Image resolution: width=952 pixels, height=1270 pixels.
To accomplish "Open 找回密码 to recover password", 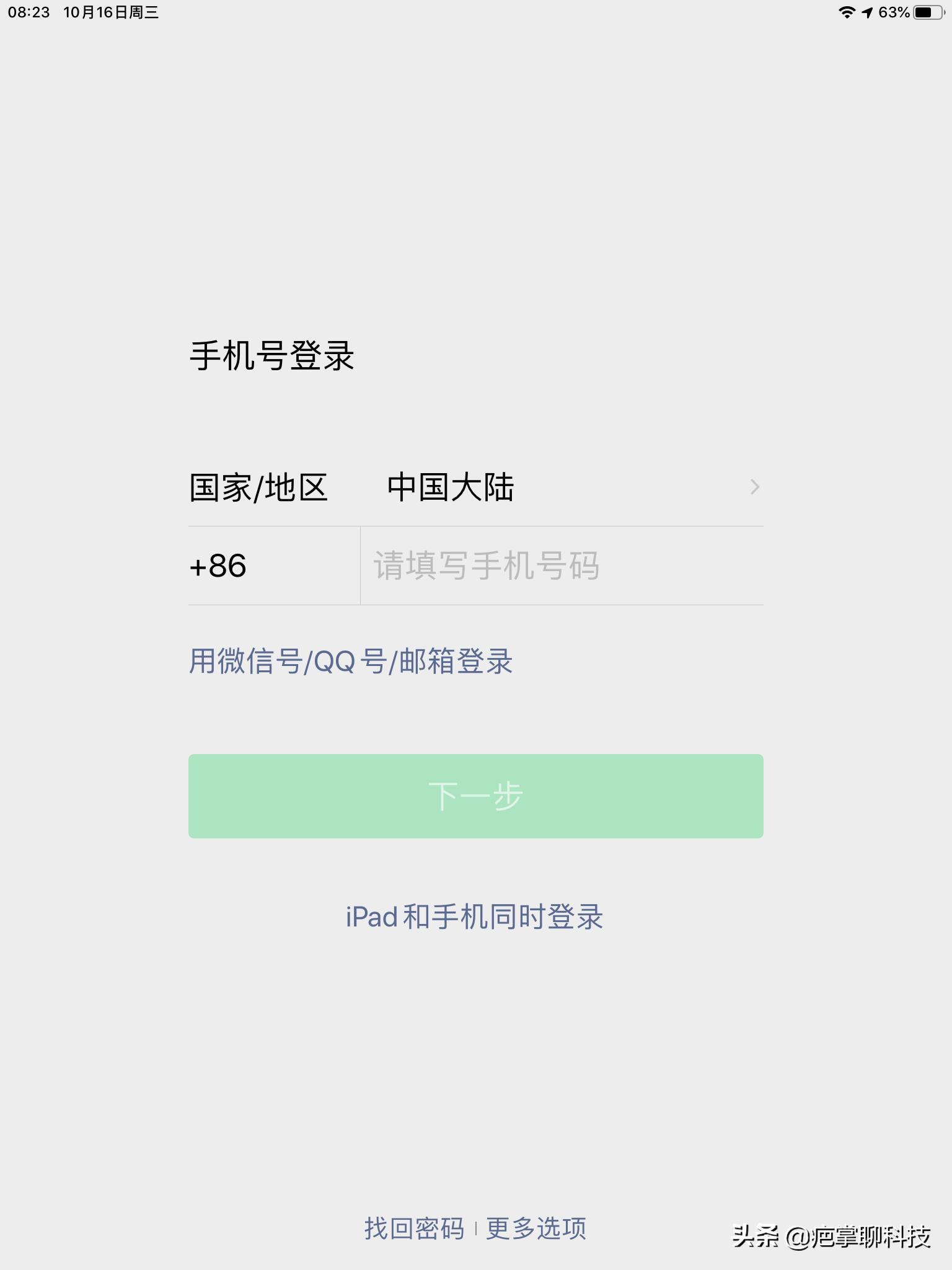I will (x=414, y=1228).
